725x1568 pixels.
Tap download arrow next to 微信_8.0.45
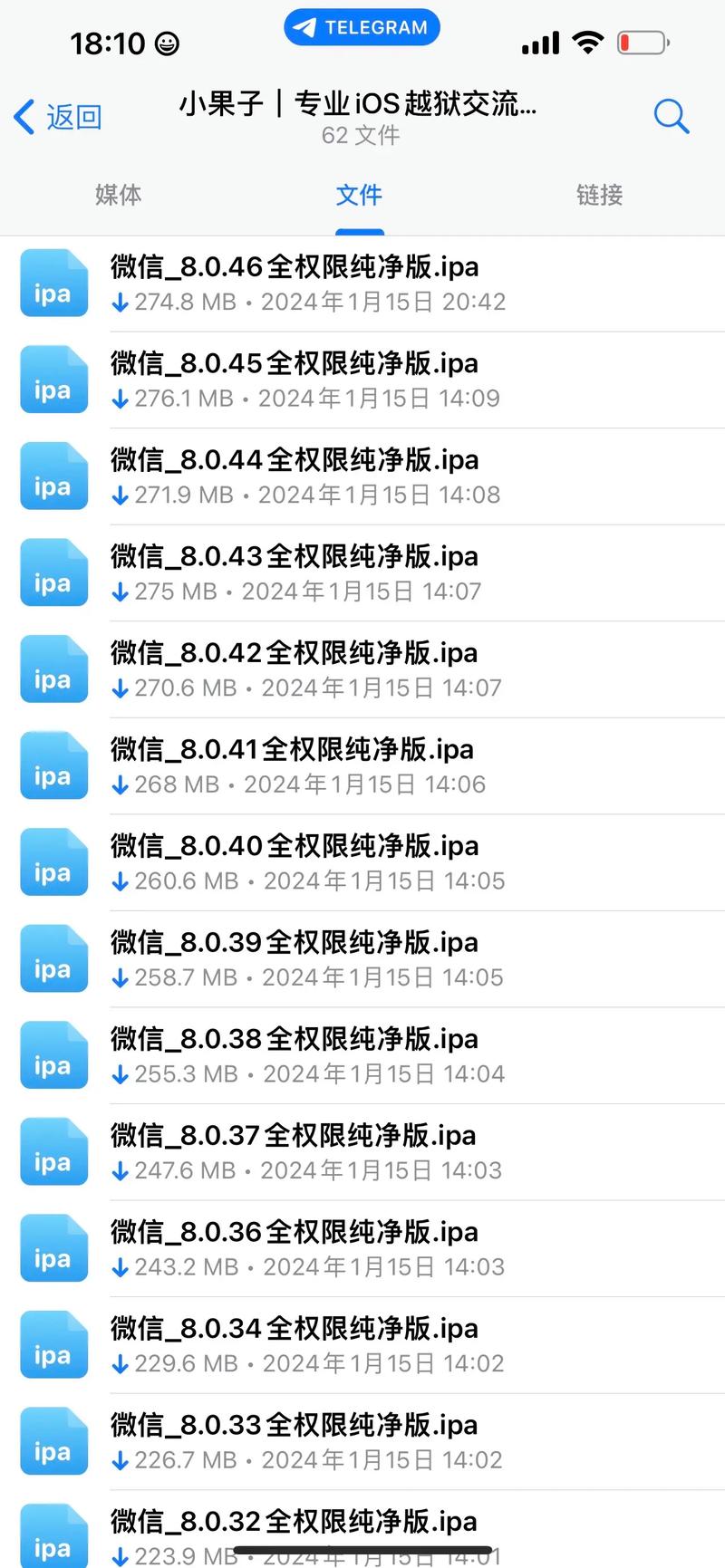pyautogui.click(x=120, y=399)
